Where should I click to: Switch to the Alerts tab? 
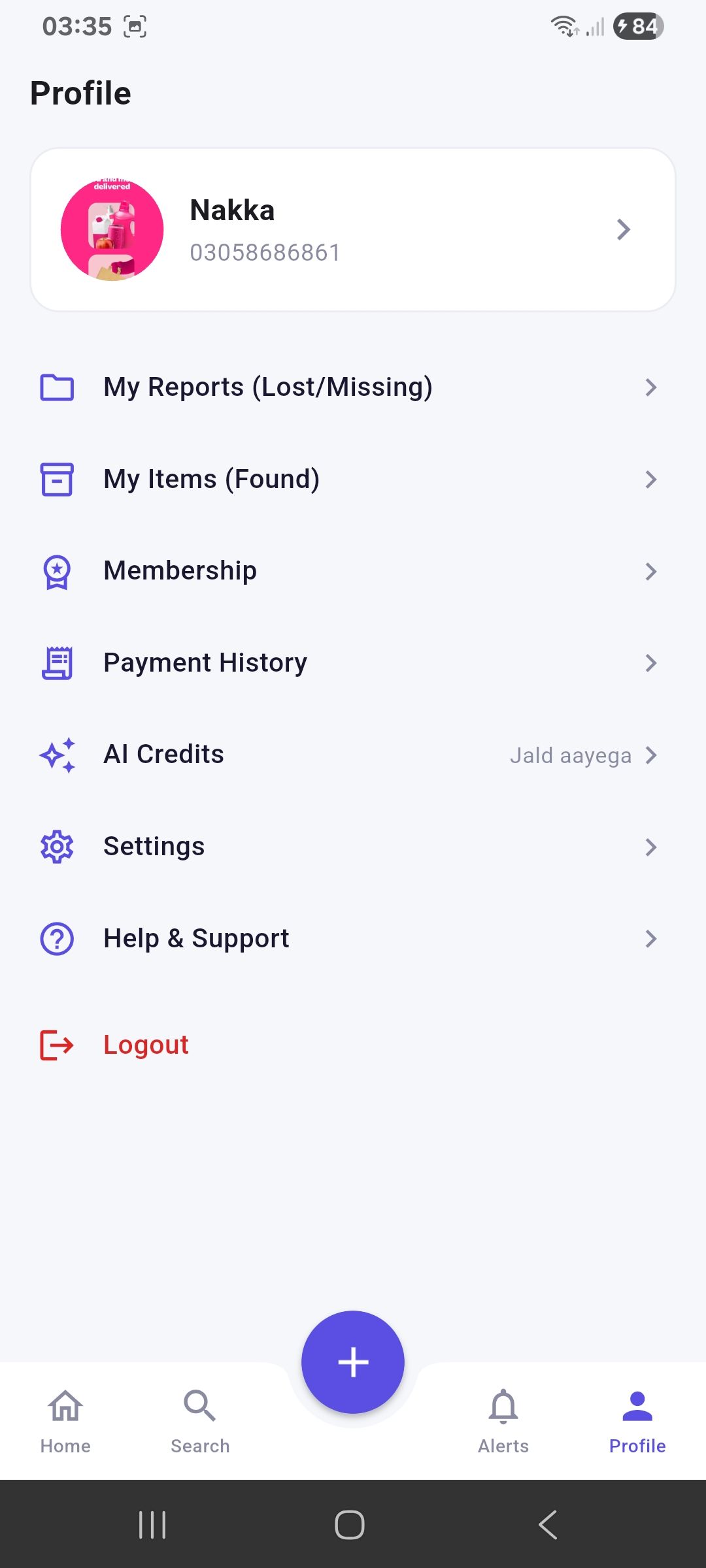503,1421
